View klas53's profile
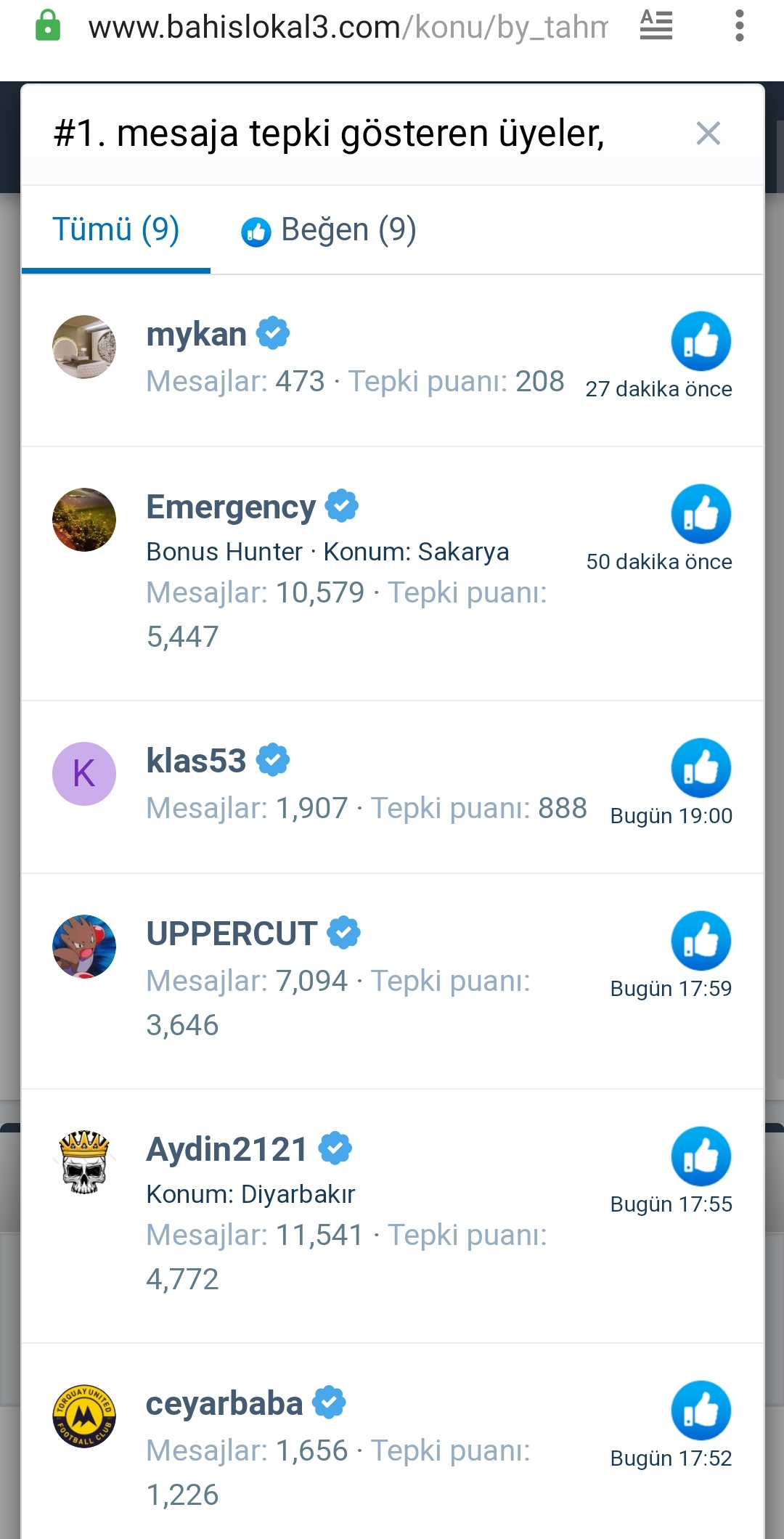 point(196,762)
